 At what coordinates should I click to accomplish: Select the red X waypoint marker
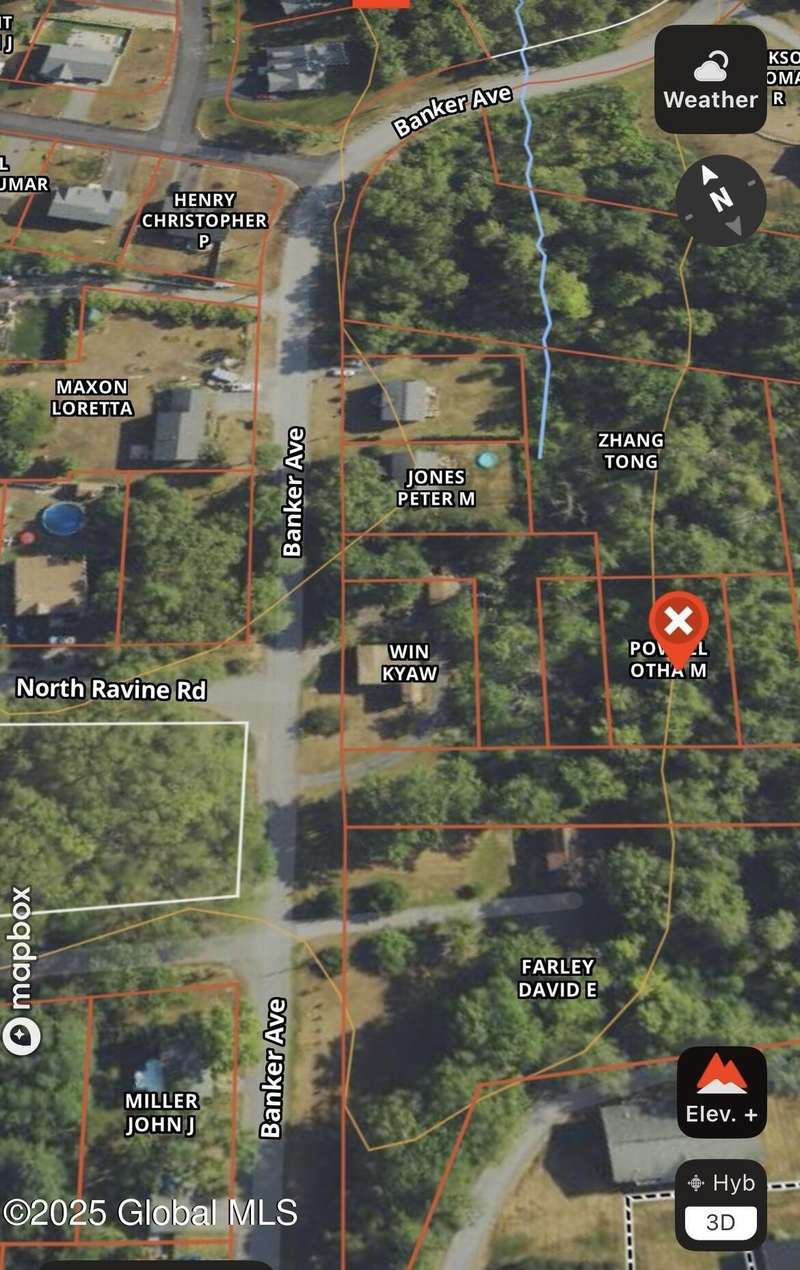coord(679,624)
